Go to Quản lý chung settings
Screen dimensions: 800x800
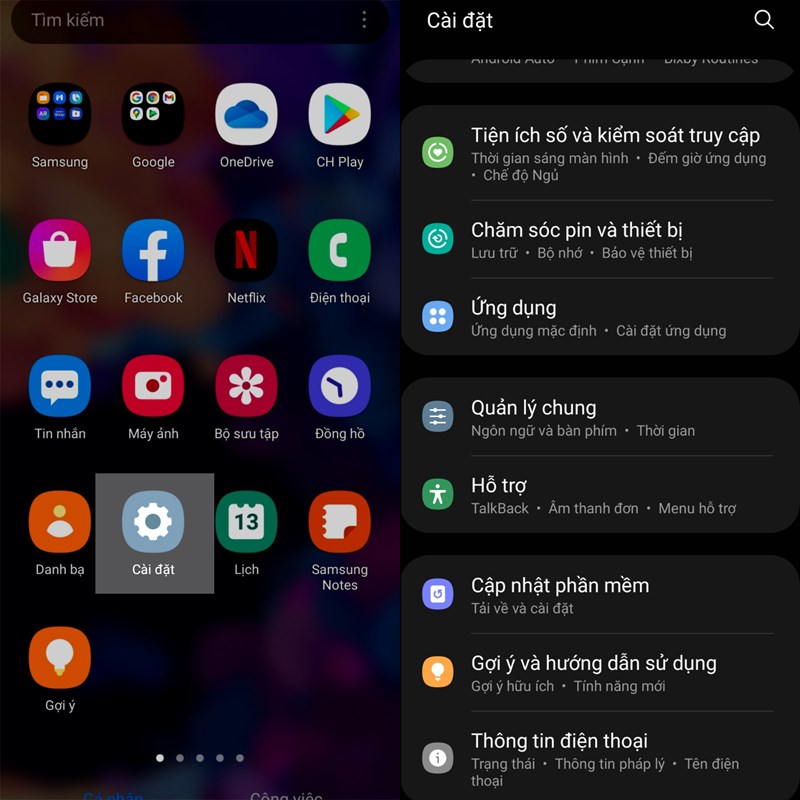pos(600,418)
